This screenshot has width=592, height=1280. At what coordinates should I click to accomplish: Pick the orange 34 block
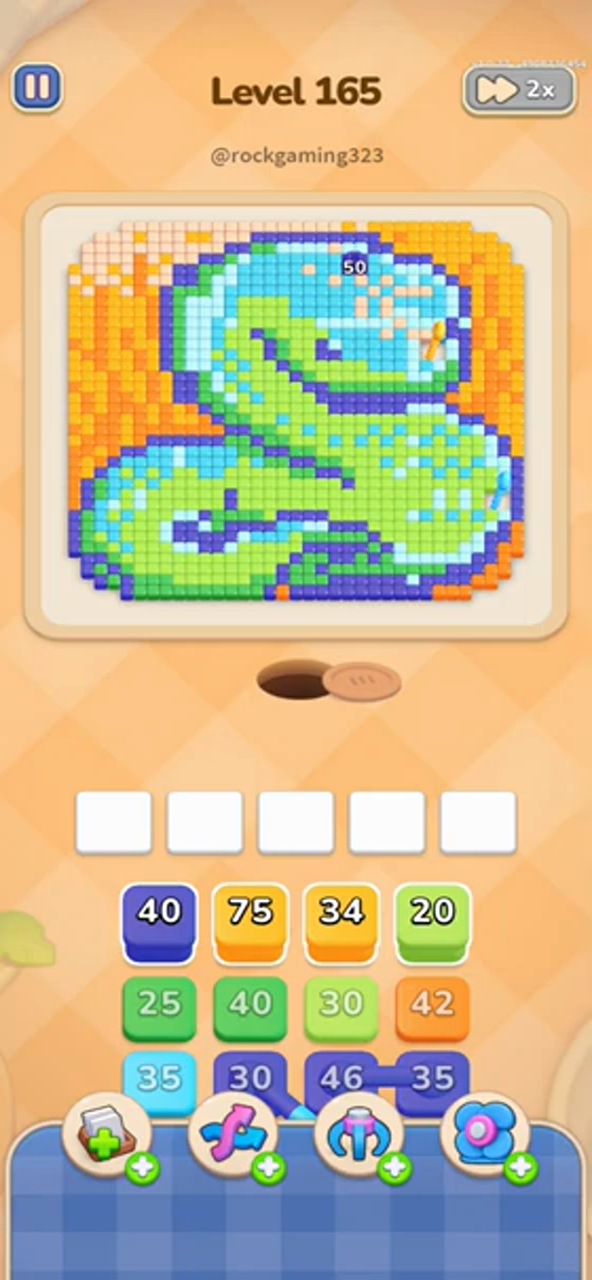[342, 922]
